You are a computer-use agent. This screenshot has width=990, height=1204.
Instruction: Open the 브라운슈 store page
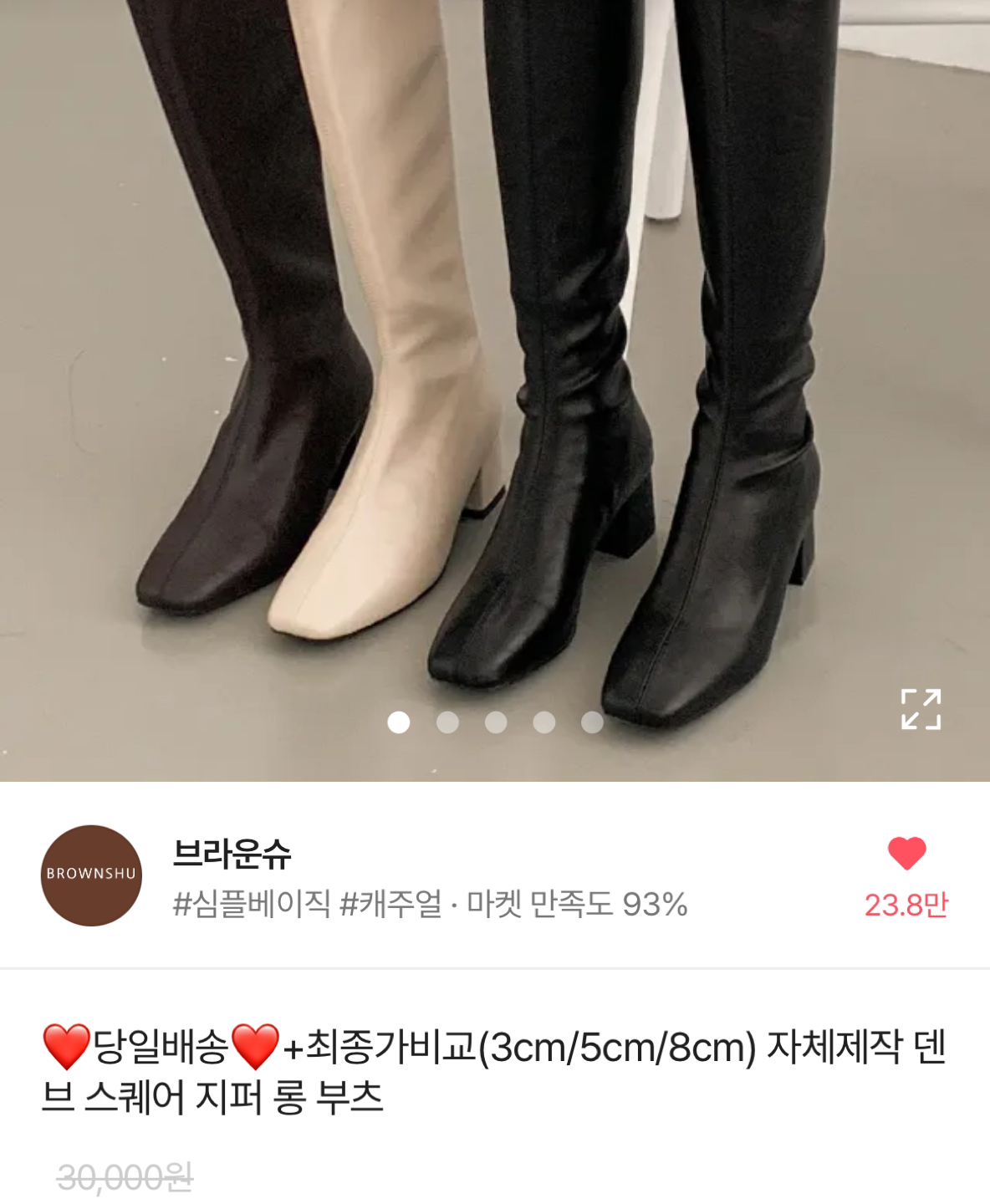click(232, 854)
